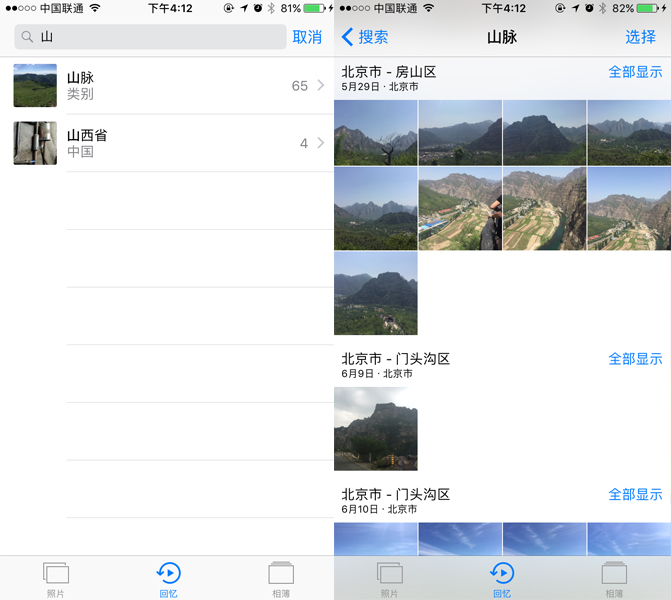Go back to 搜索

pos(365,37)
